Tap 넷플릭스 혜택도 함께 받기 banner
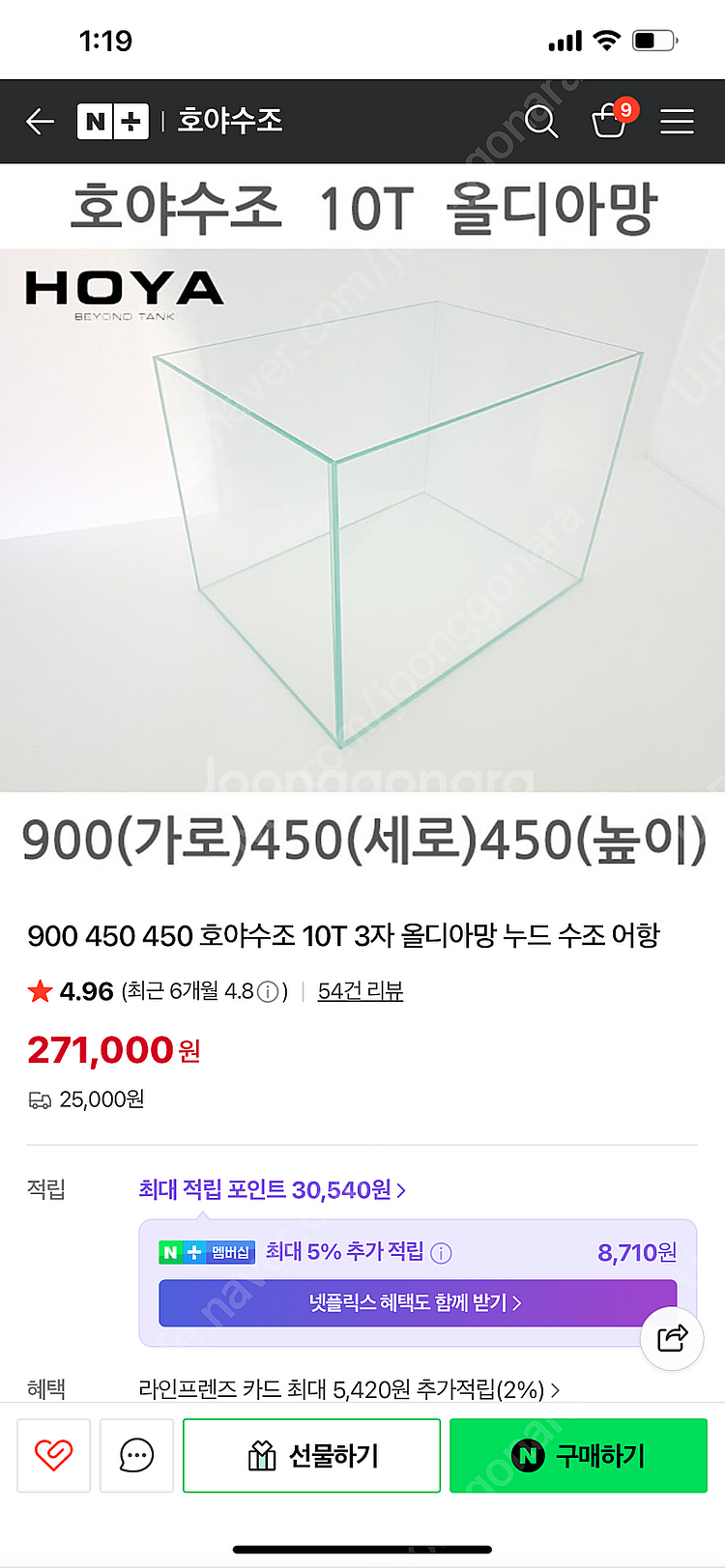Image resolution: width=725 pixels, height=1568 pixels. [x=416, y=1302]
